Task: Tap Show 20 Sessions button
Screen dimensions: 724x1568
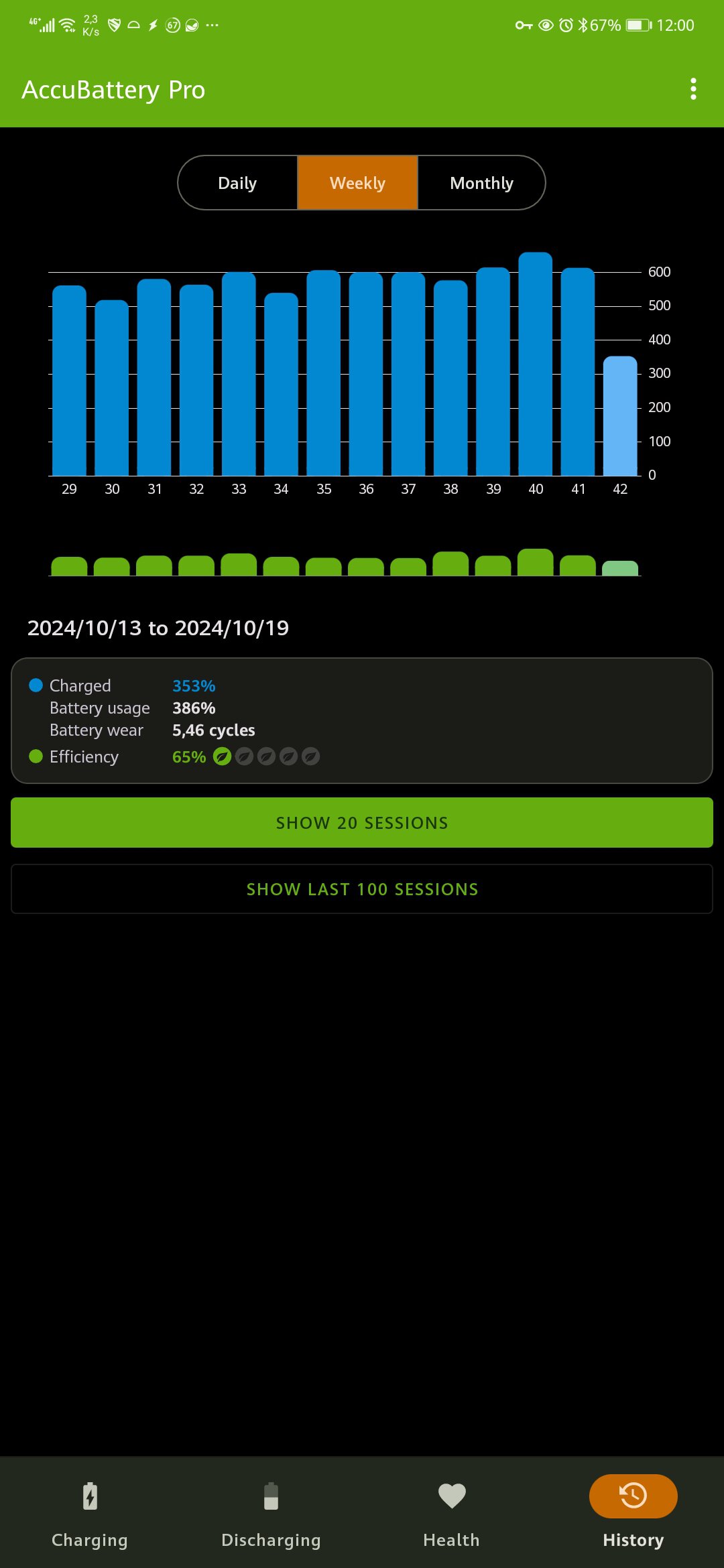Action: point(362,823)
